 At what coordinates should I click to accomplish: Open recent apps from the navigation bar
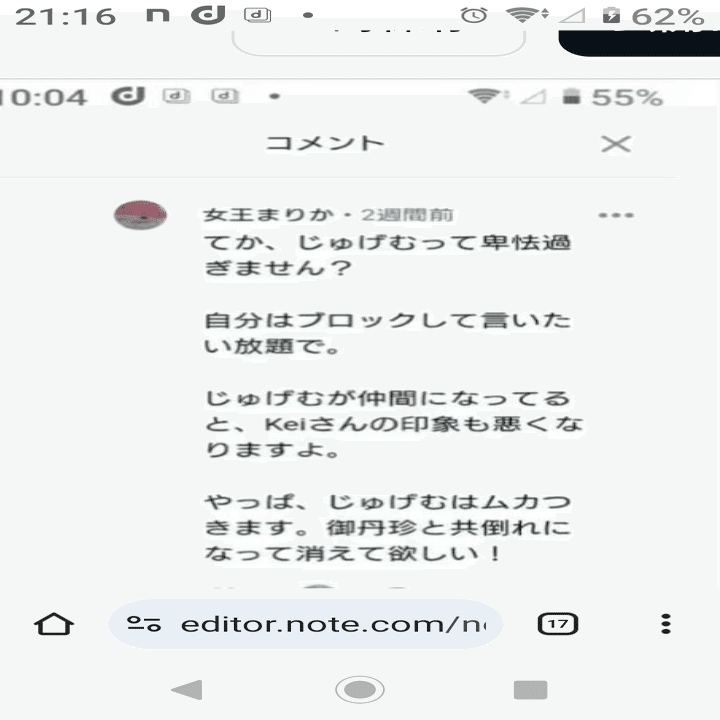tap(530, 689)
